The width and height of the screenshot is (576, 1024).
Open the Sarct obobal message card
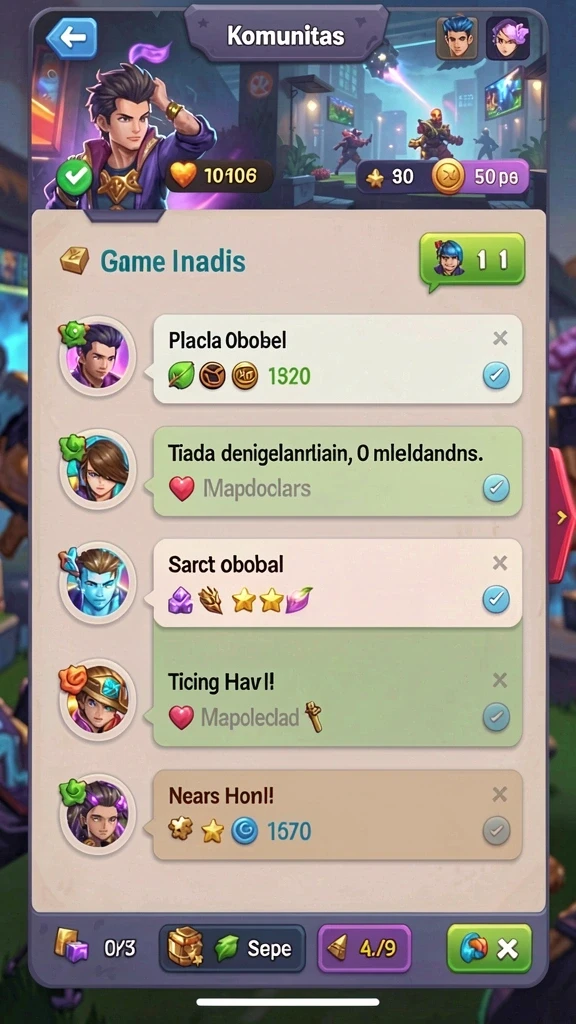(337, 583)
